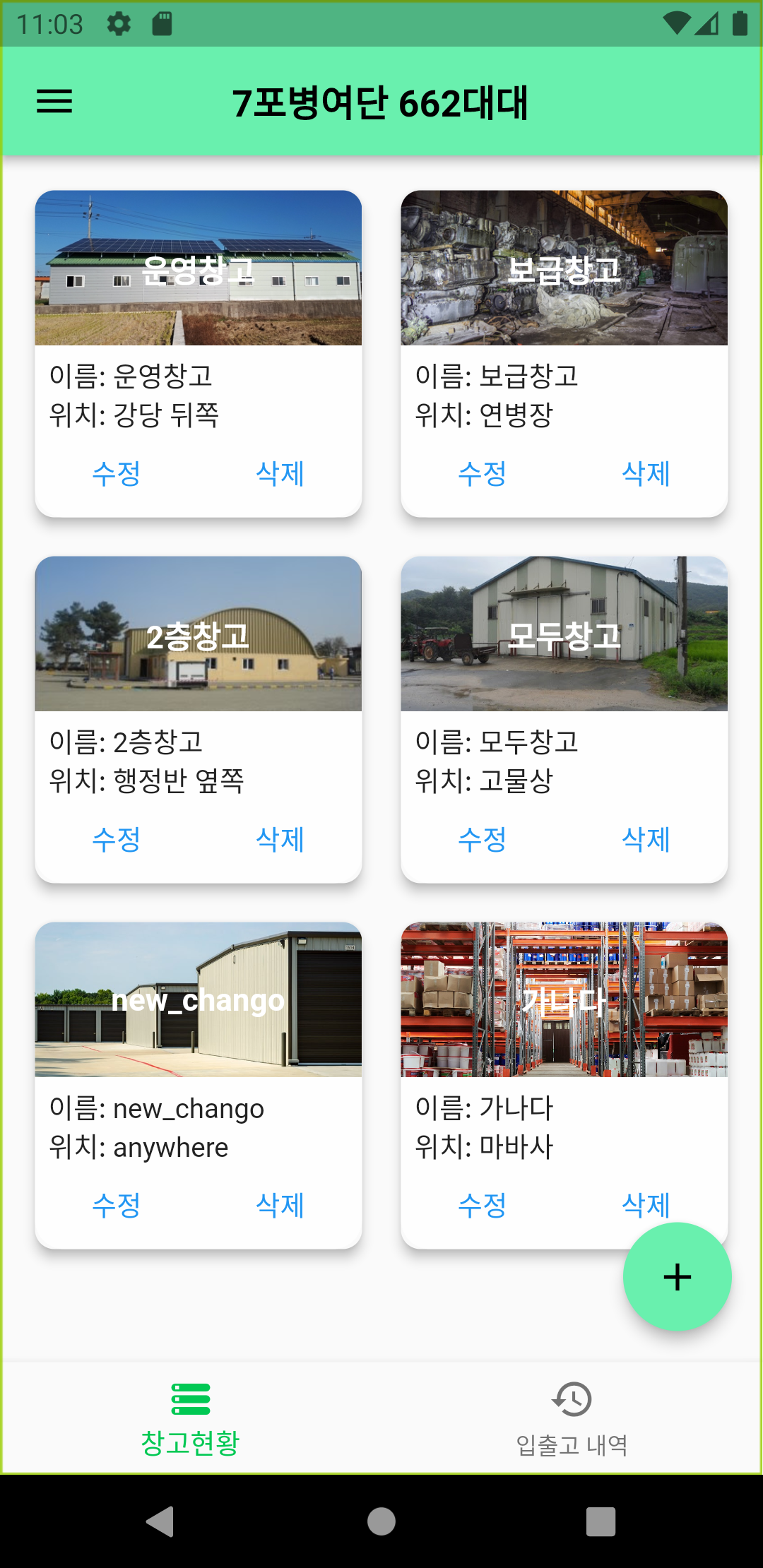Edit 운영창고 with 수정
Image resolution: width=763 pixels, height=1568 pixels.
pos(117,473)
